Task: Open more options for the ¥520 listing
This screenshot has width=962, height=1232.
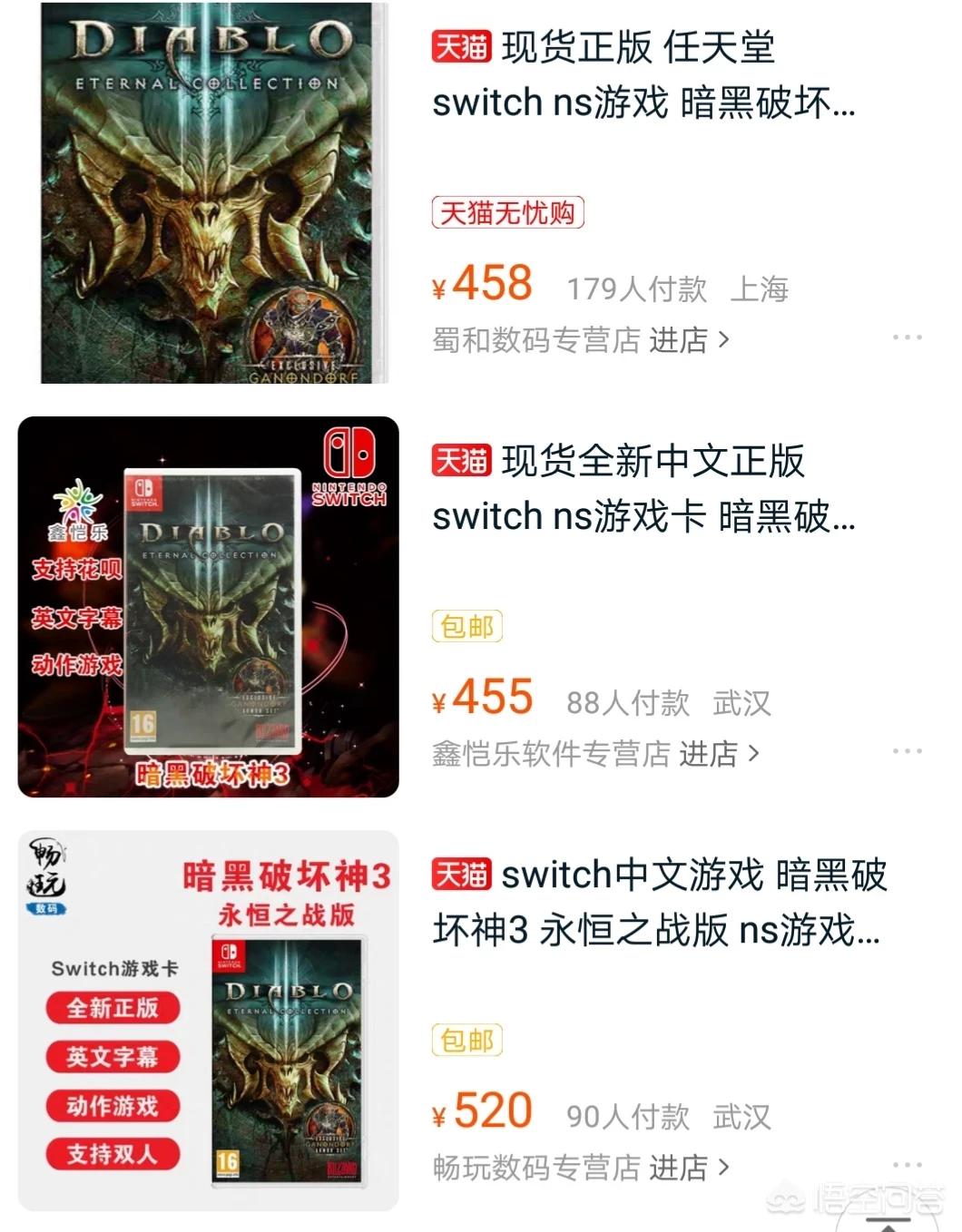Action: [x=907, y=1164]
